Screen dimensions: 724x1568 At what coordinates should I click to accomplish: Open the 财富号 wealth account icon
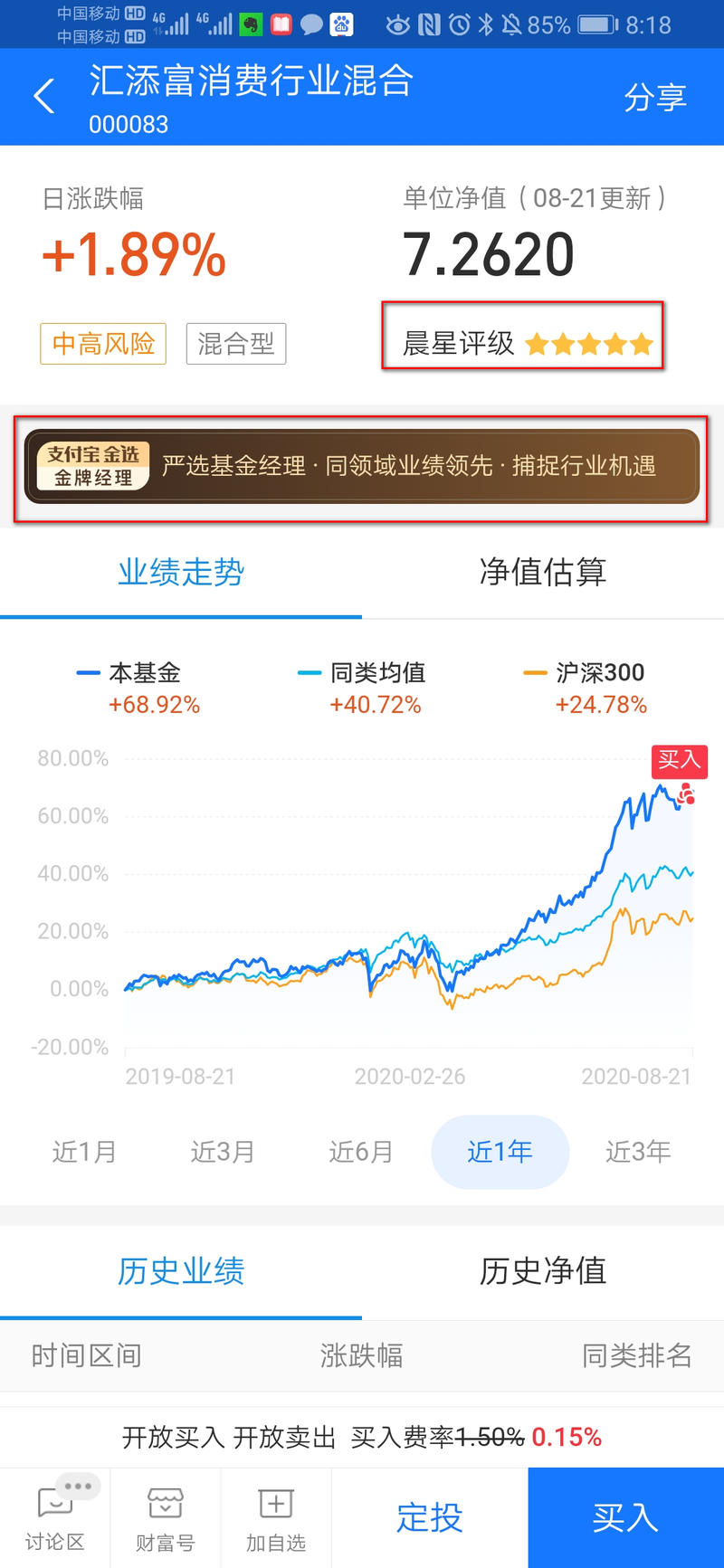[x=166, y=1516]
